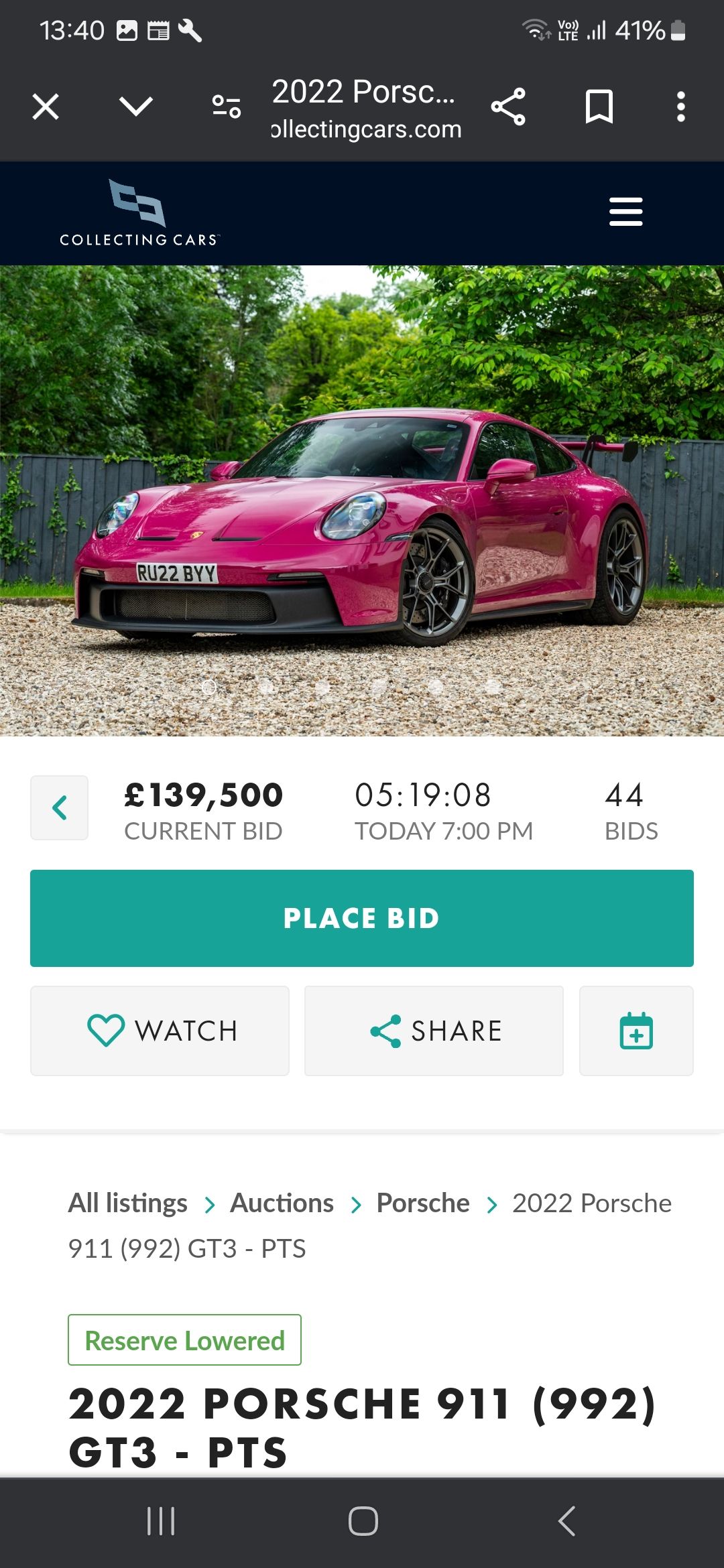
Task: Open the system recent apps view
Action: pyautogui.click(x=161, y=1521)
